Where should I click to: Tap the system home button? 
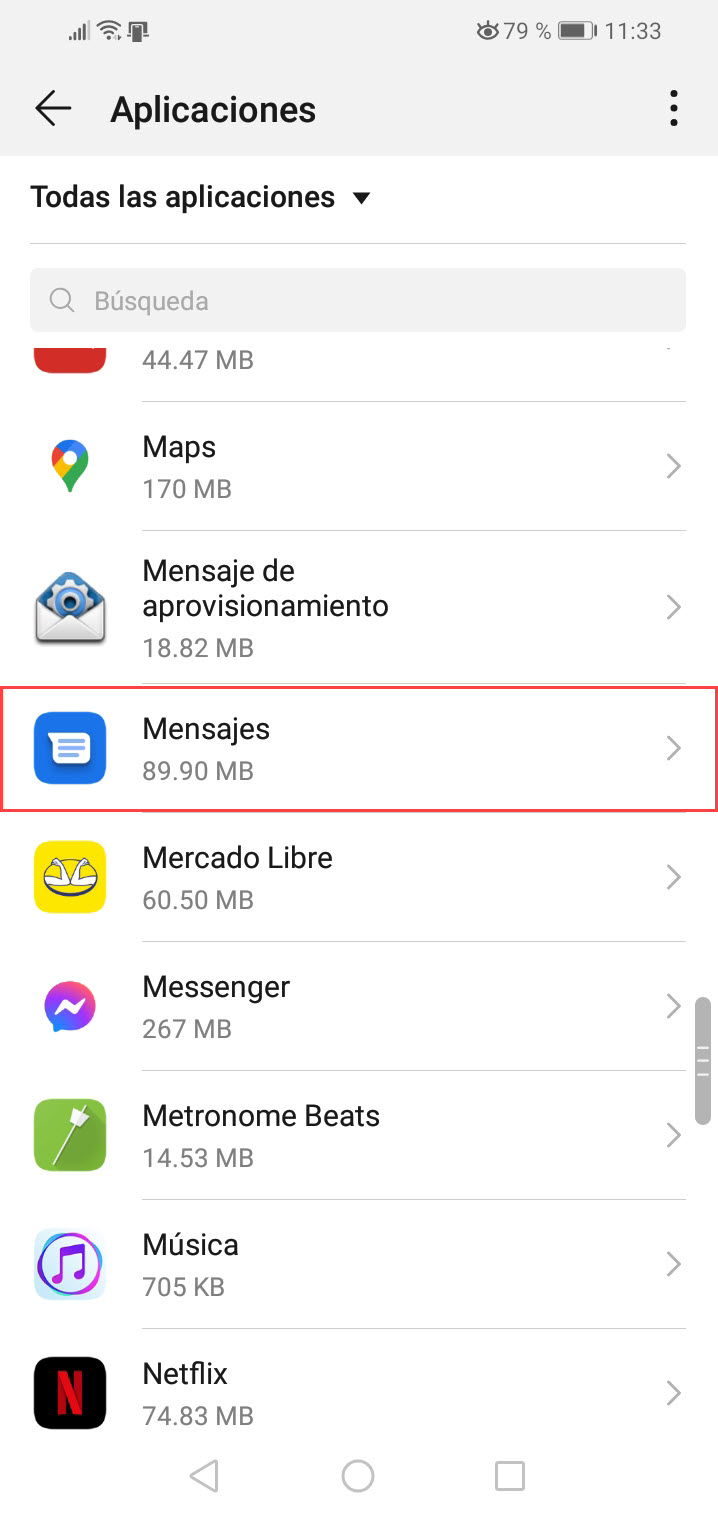(x=357, y=1476)
